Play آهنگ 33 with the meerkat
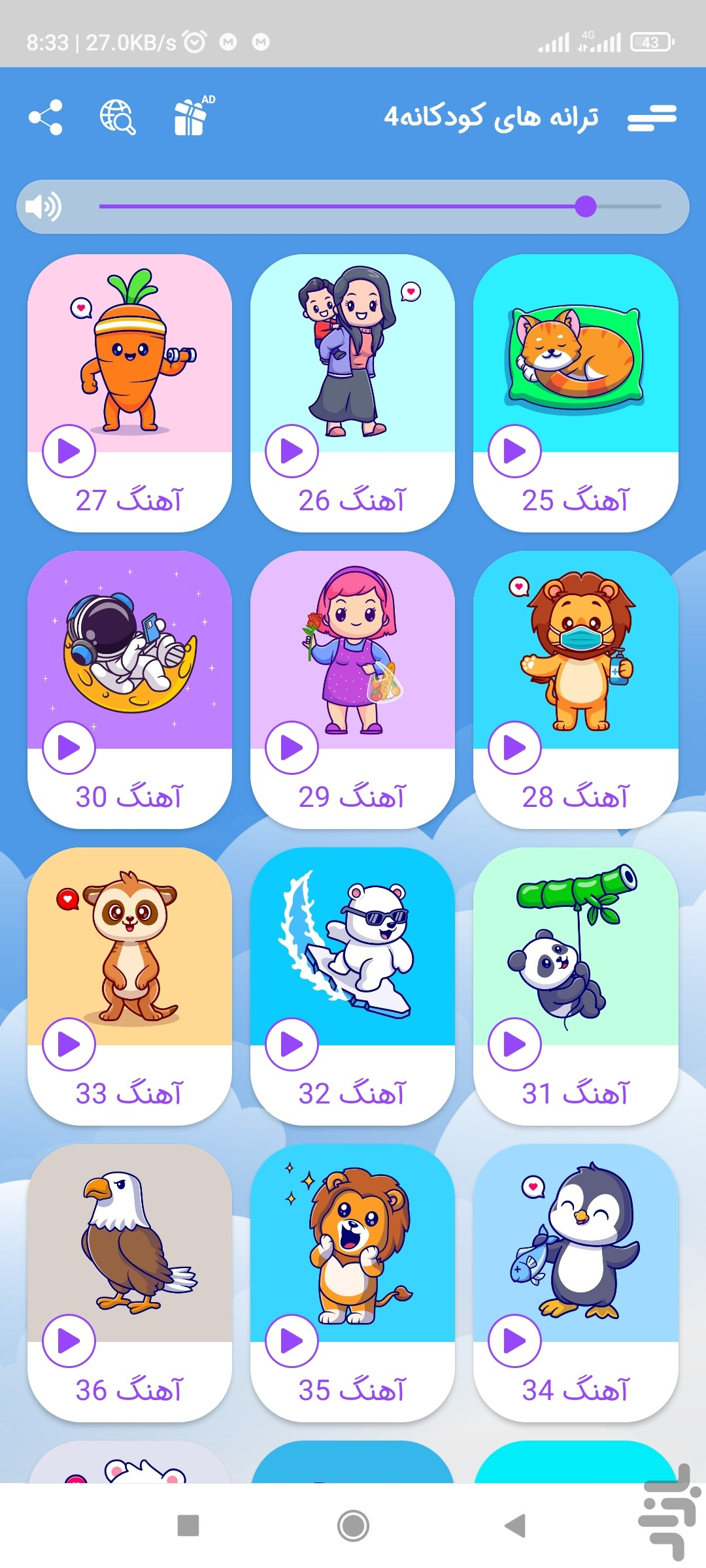This screenshot has width=706, height=1568. point(69,1044)
